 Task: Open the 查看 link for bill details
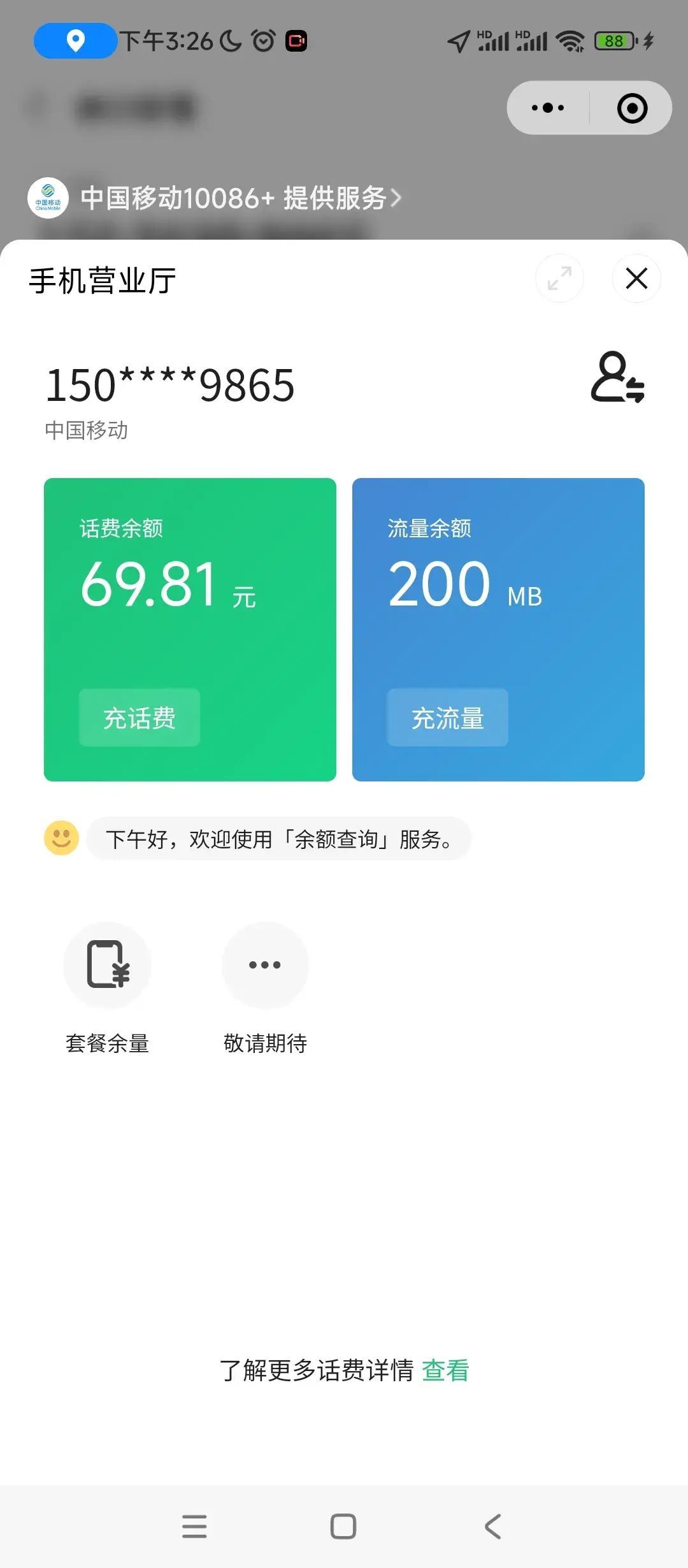click(x=445, y=1370)
